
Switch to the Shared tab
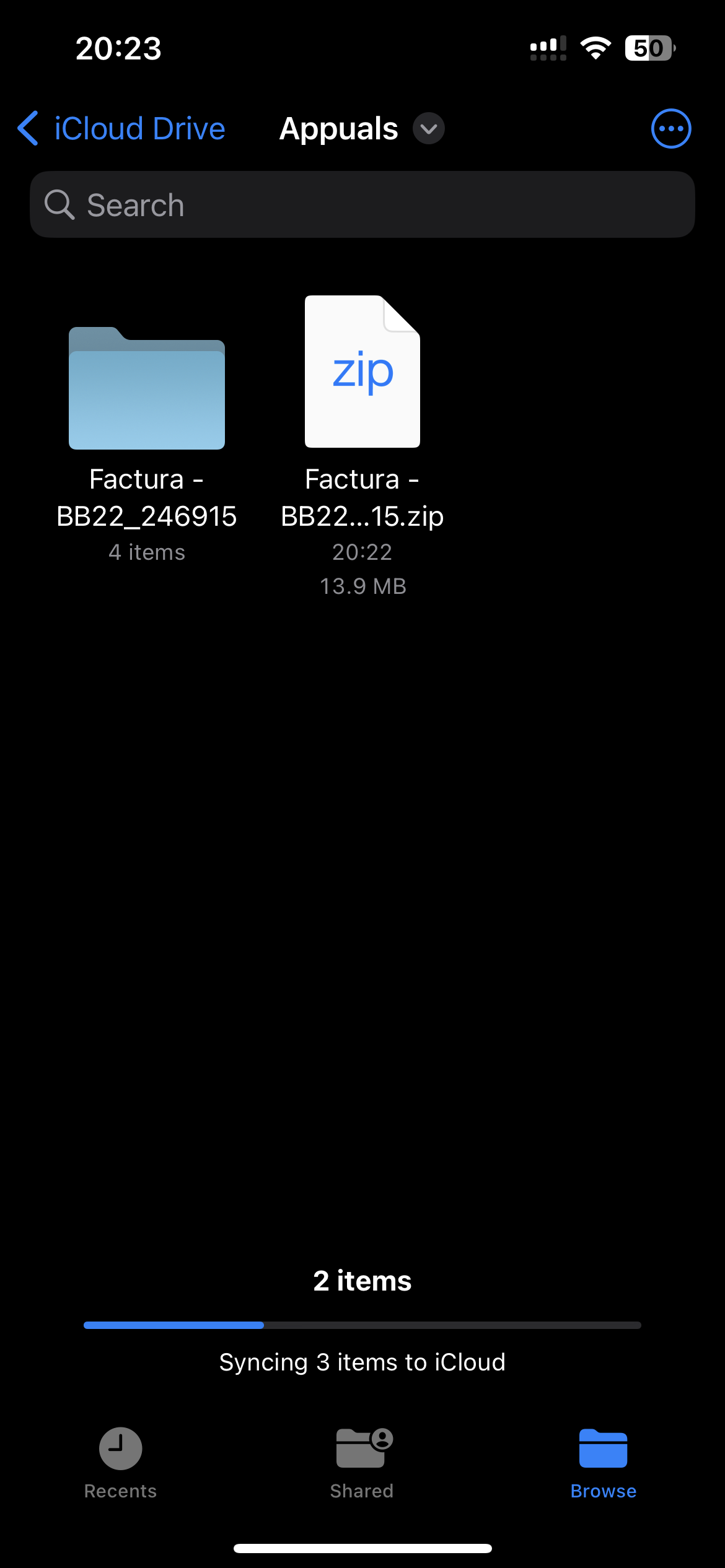(362, 1463)
